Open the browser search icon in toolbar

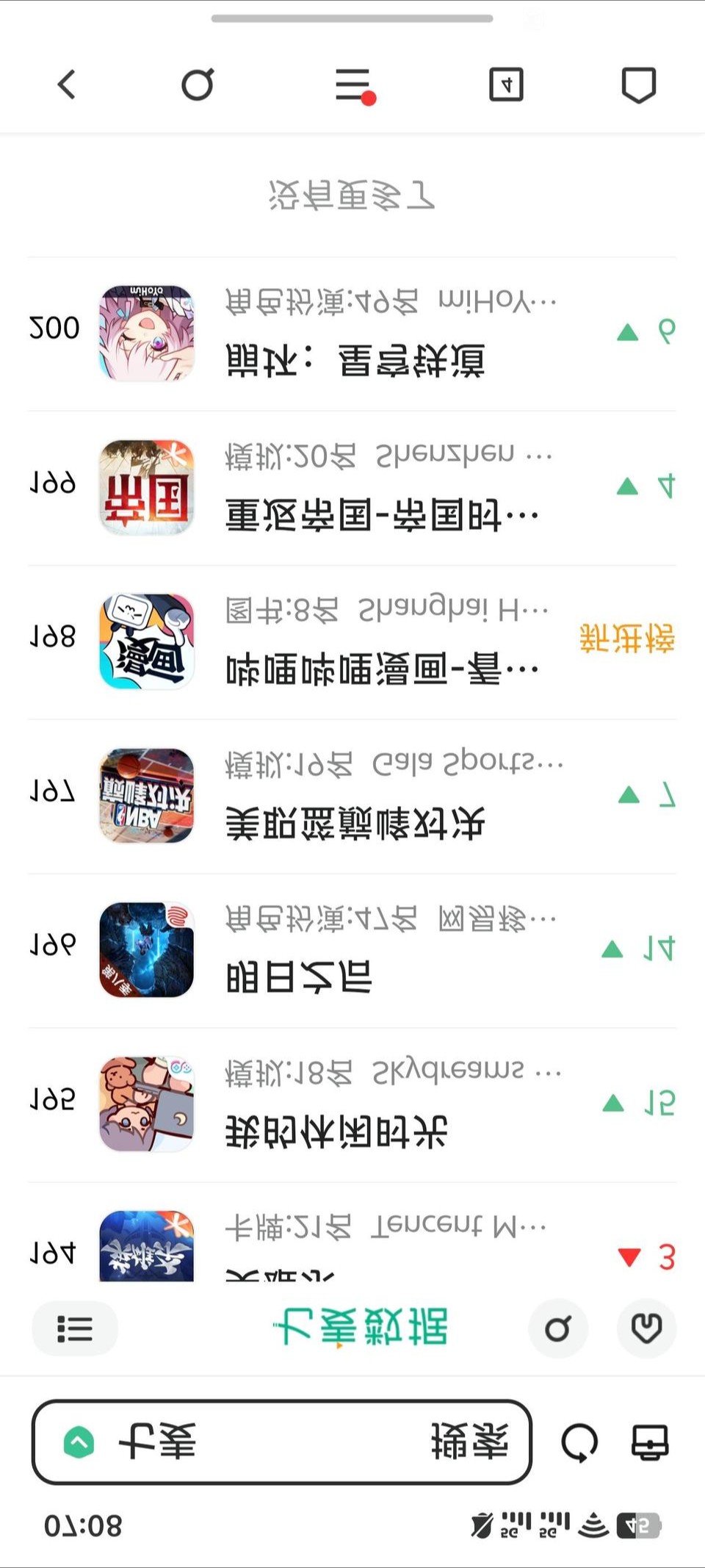click(x=198, y=84)
